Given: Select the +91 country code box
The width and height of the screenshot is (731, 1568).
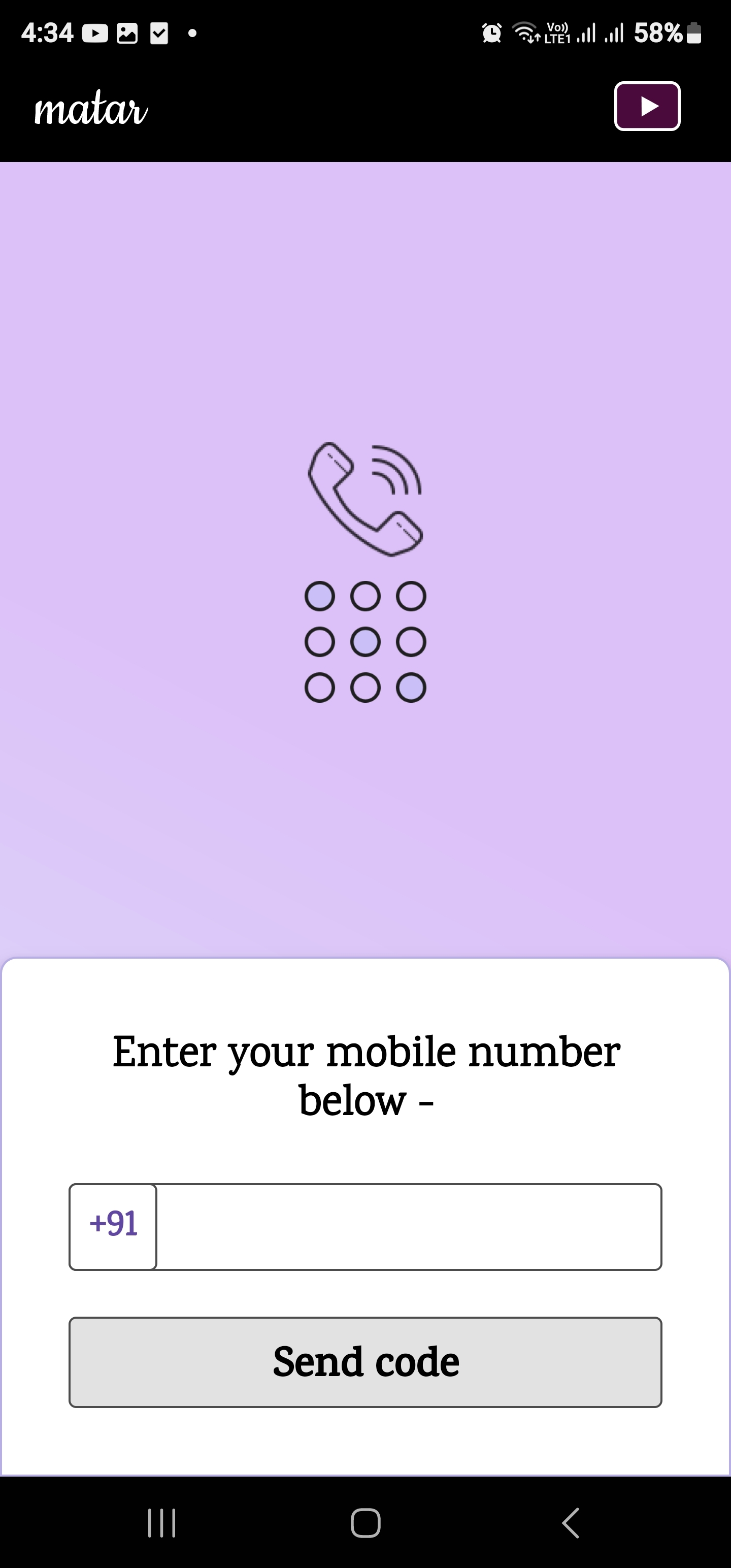Looking at the screenshot, I should tap(113, 1226).
